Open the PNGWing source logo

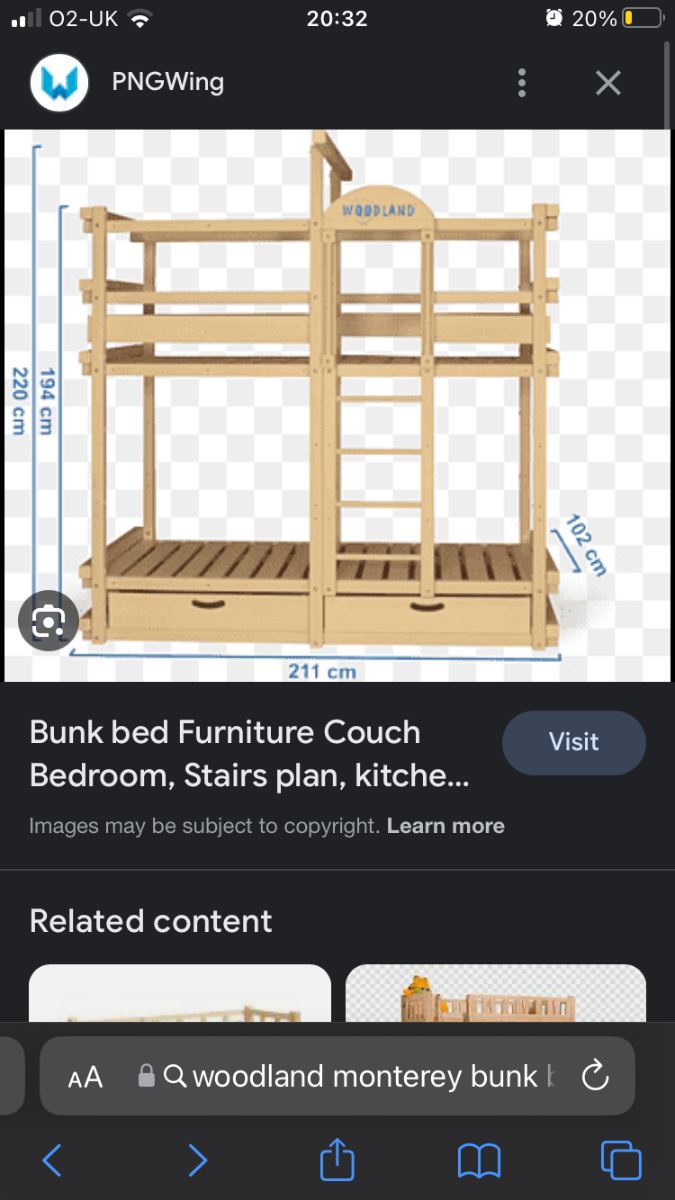(60, 83)
